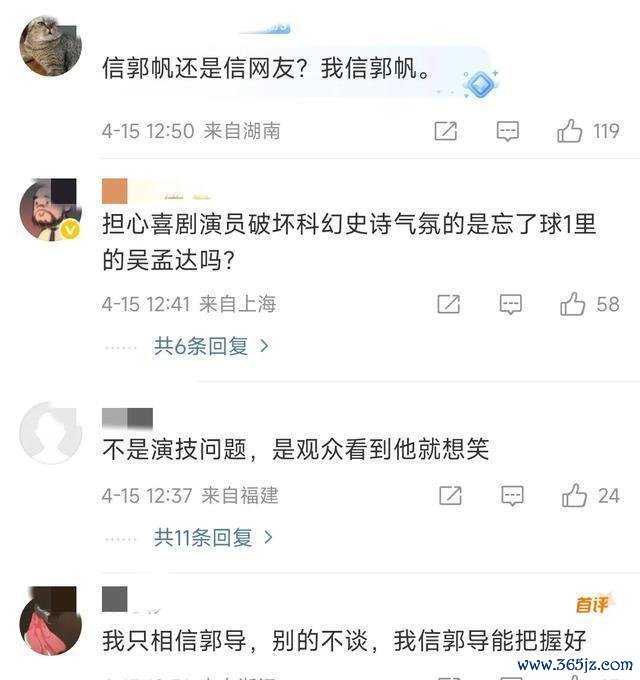
Task: Share the comment 信郭帆还是信网友
Action: (x=446, y=131)
